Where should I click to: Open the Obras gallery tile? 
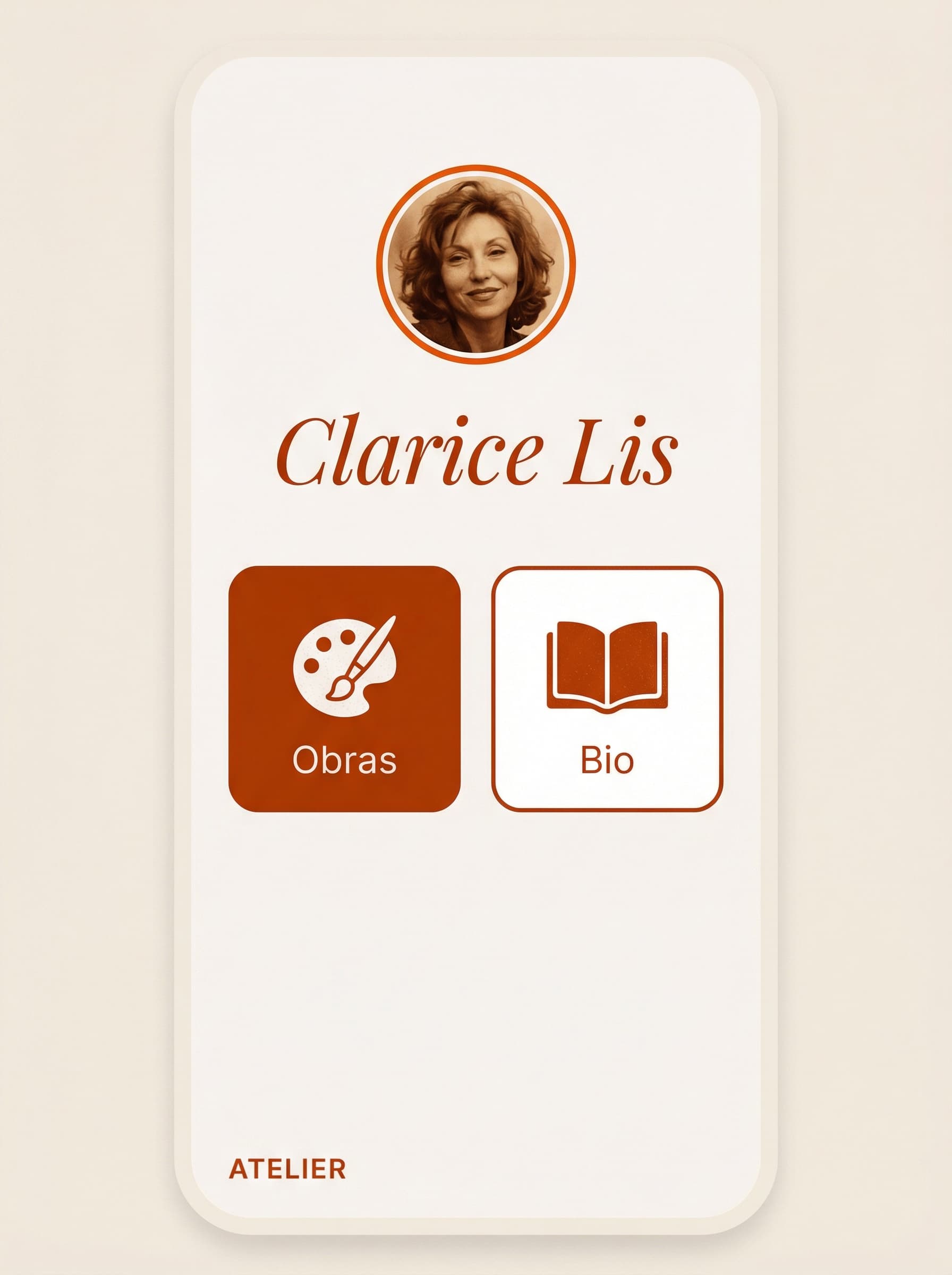click(344, 688)
